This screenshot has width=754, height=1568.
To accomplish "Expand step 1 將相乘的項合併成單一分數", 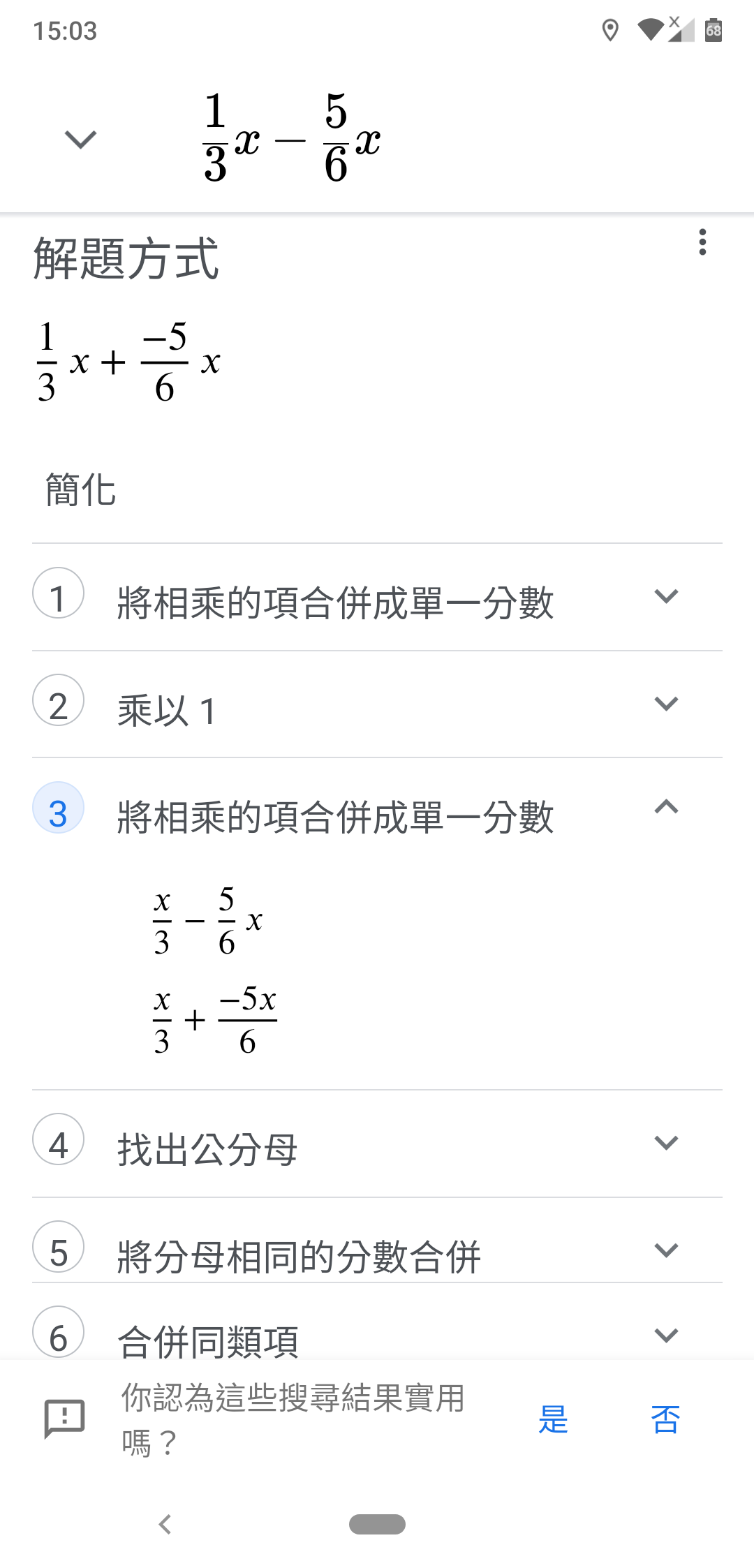I will tap(666, 597).
